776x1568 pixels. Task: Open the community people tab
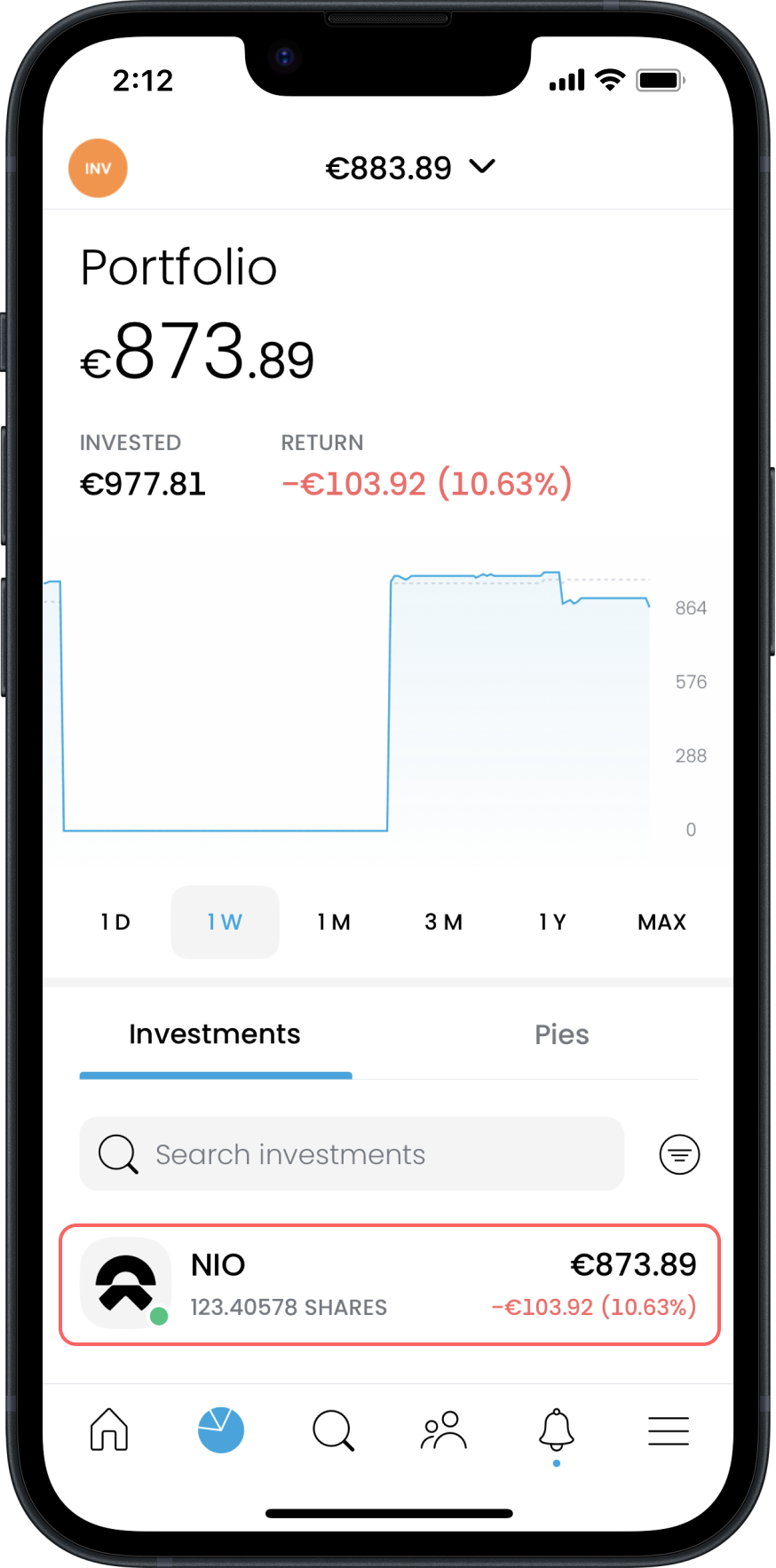(444, 1430)
